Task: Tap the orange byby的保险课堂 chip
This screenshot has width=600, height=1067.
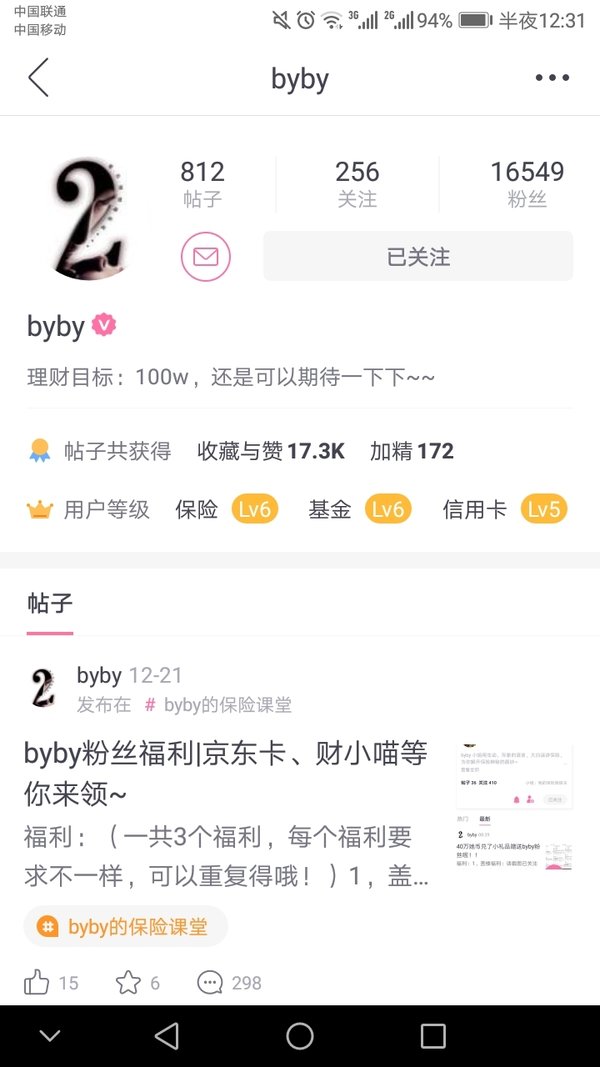Action: pos(125,926)
